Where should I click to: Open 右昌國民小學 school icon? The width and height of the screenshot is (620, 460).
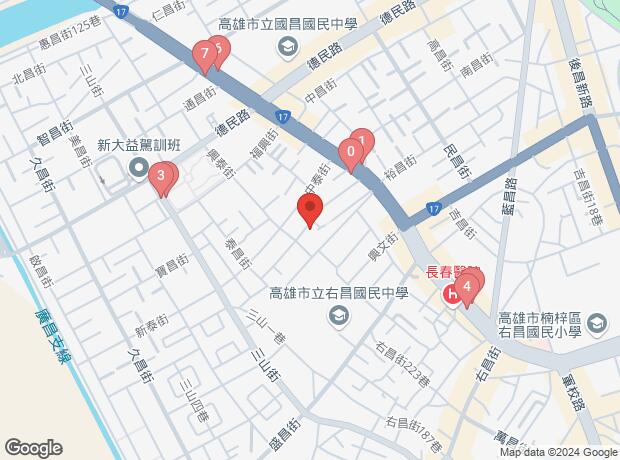598,323
